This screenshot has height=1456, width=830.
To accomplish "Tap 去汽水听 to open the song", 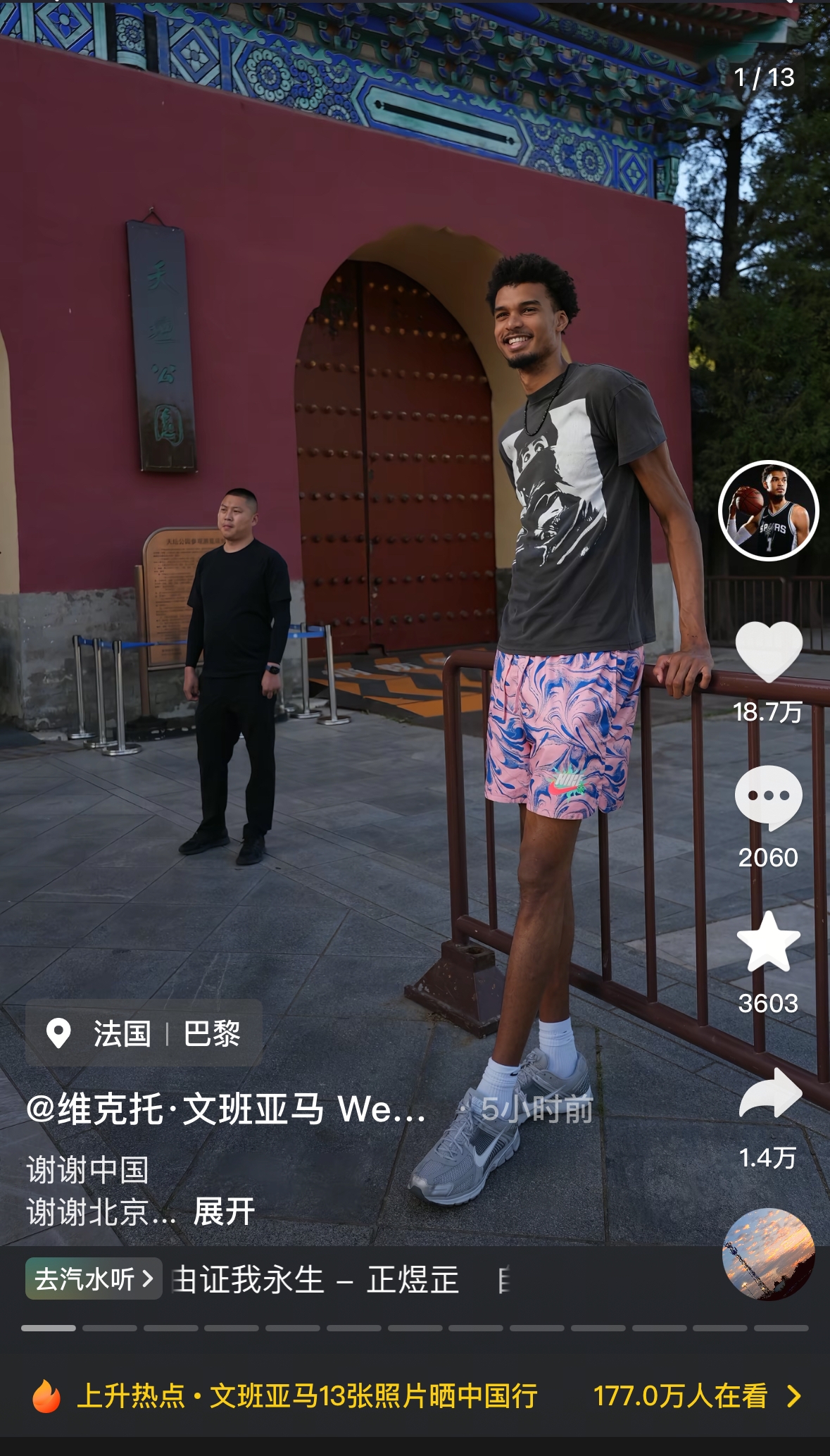I will (x=94, y=1278).
